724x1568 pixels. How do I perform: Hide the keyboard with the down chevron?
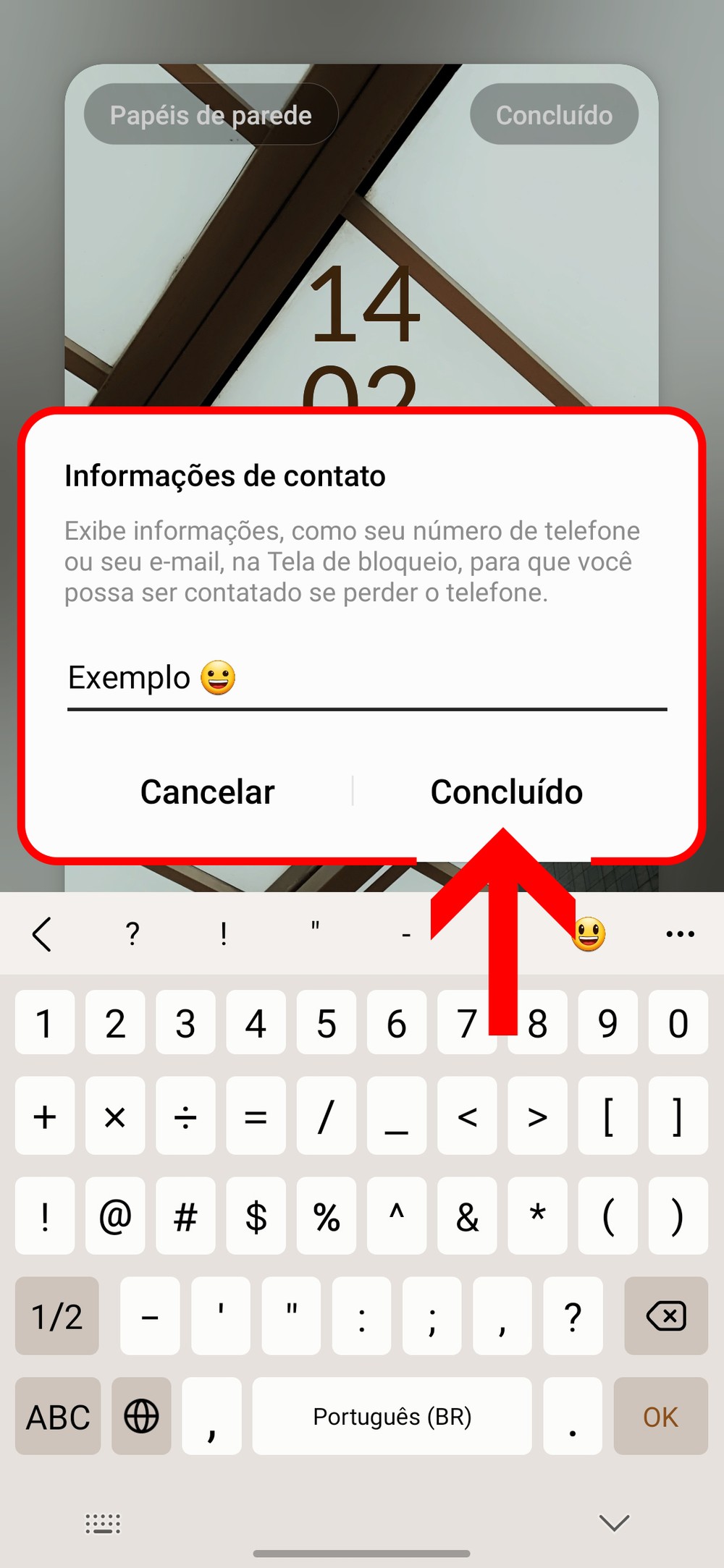click(x=614, y=1522)
